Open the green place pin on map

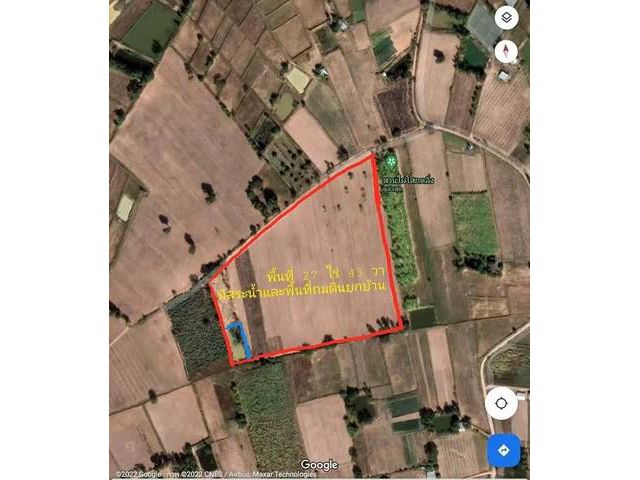[392, 162]
